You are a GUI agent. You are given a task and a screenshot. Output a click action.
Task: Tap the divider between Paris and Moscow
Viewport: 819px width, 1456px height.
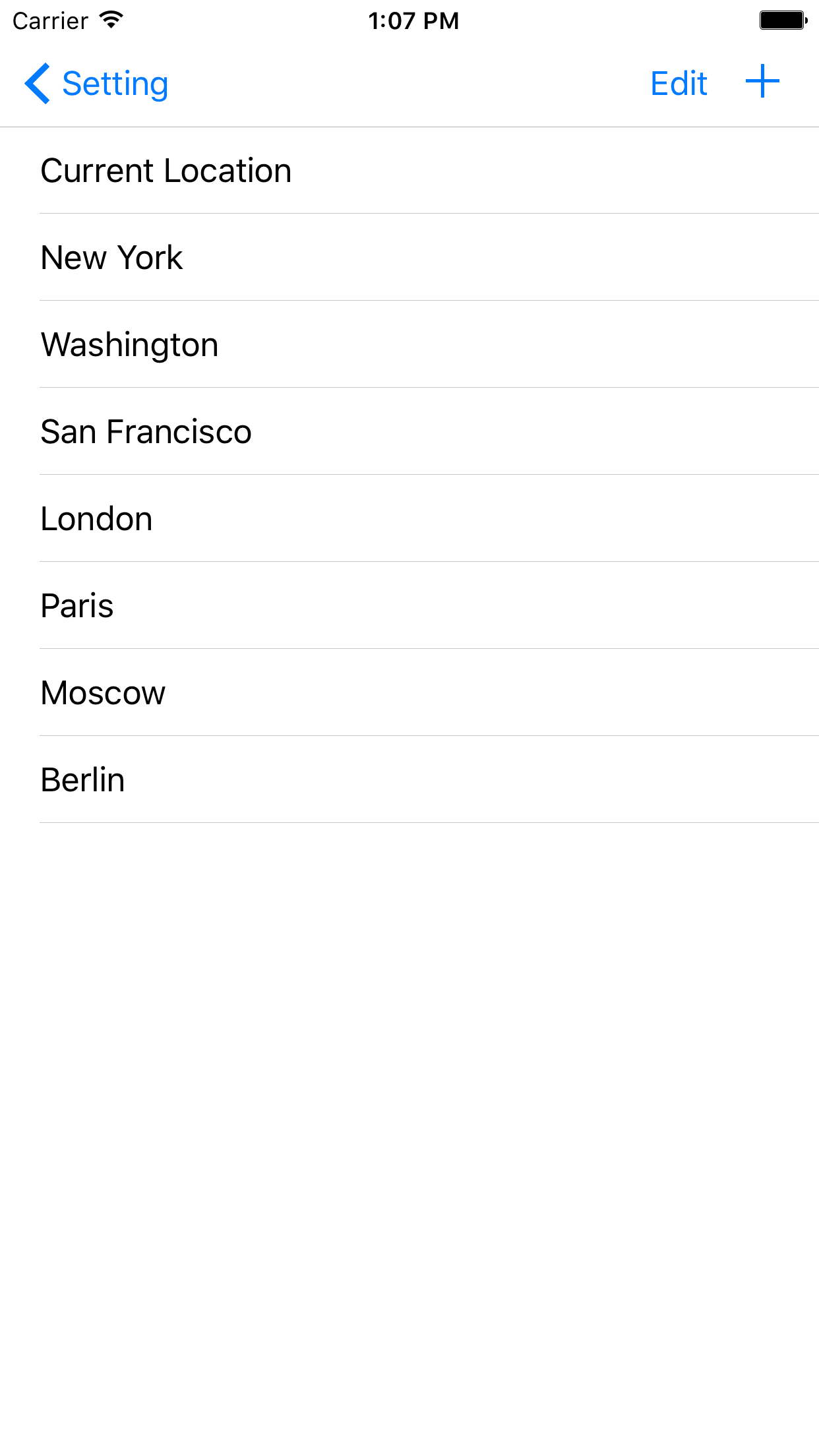pos(409,648)
